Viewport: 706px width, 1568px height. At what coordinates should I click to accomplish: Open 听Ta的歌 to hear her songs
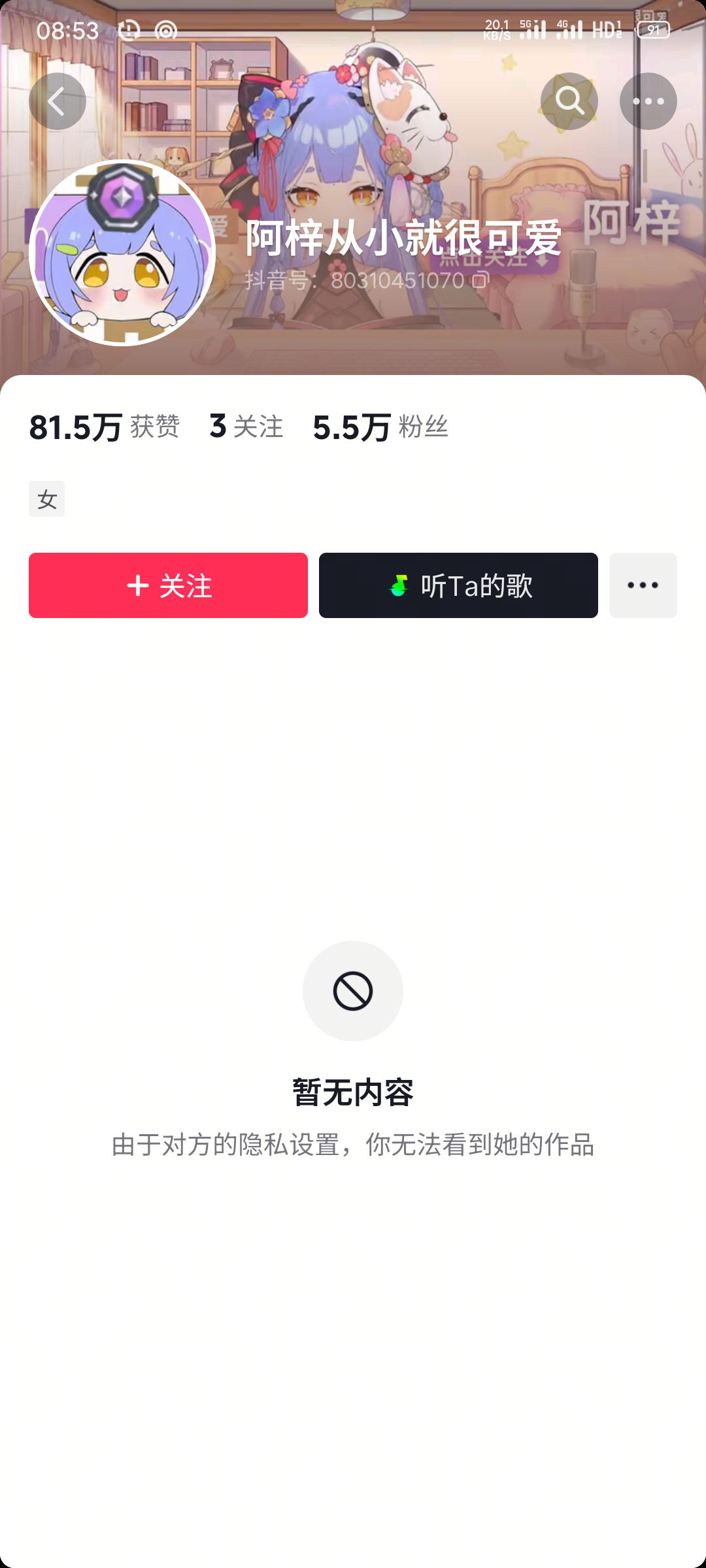click(x=458, y=585)
